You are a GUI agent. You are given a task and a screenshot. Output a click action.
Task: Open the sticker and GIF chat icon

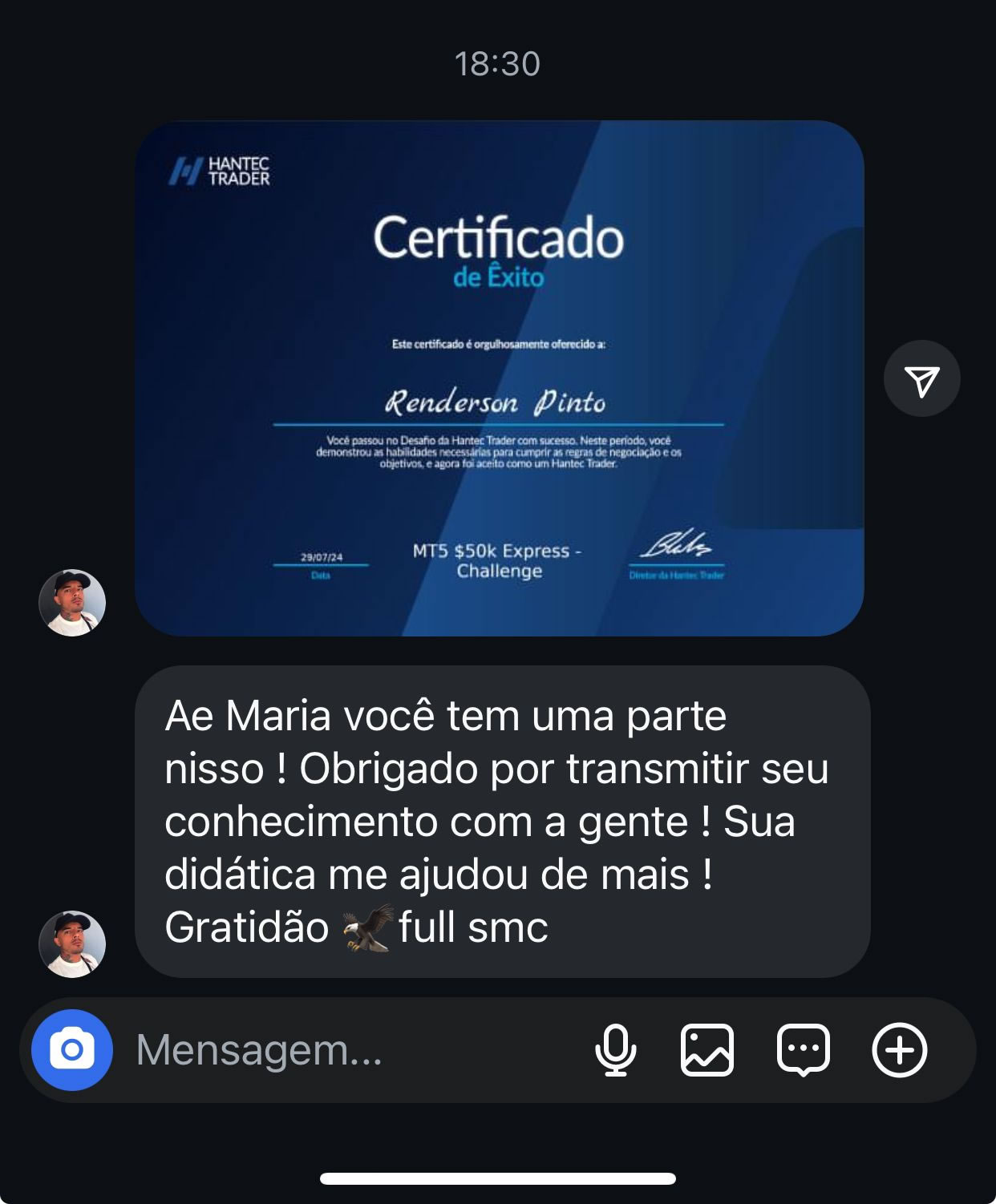pos(803,1050)
